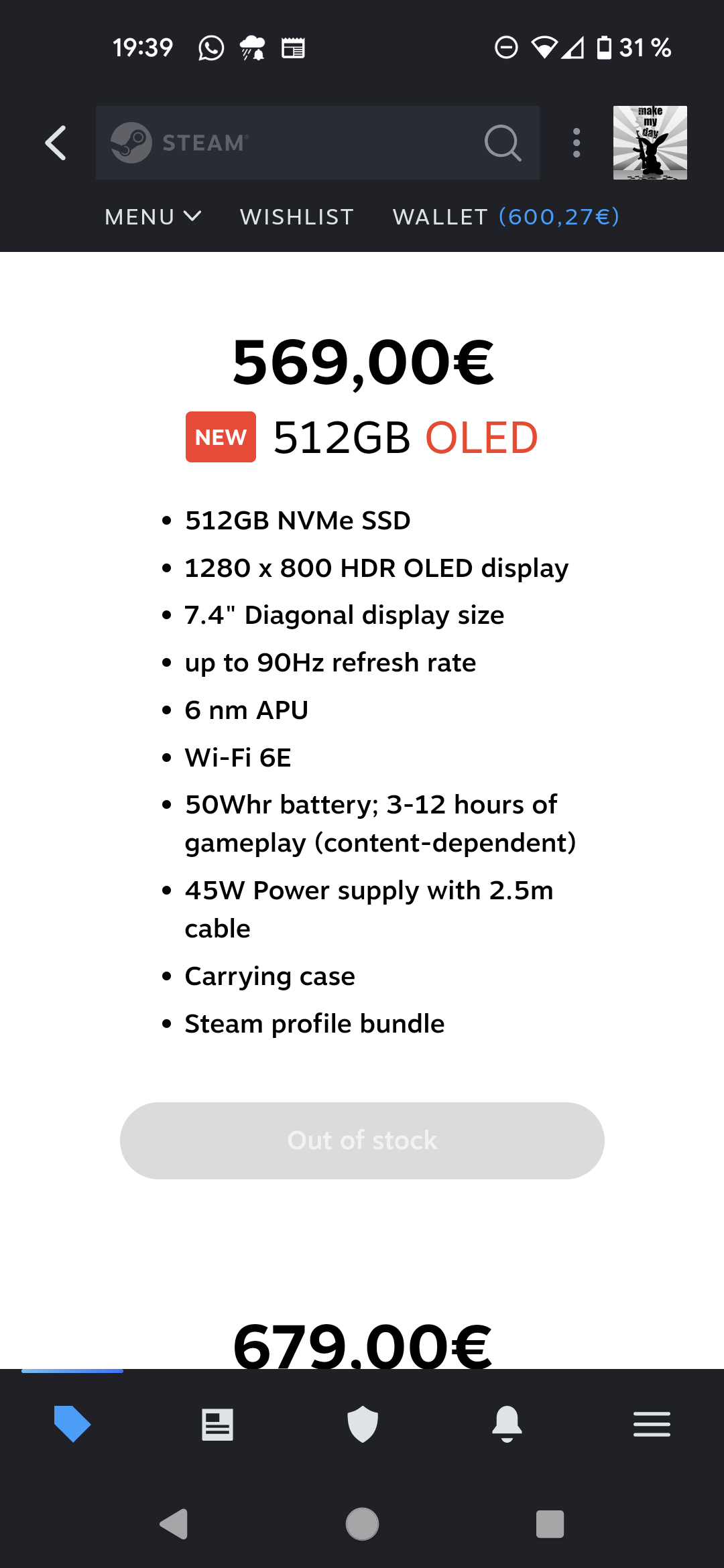Open the notifications bell tab
Image resolution: width=724 pixels, height=1568 pixels.
click(507, 1423)
